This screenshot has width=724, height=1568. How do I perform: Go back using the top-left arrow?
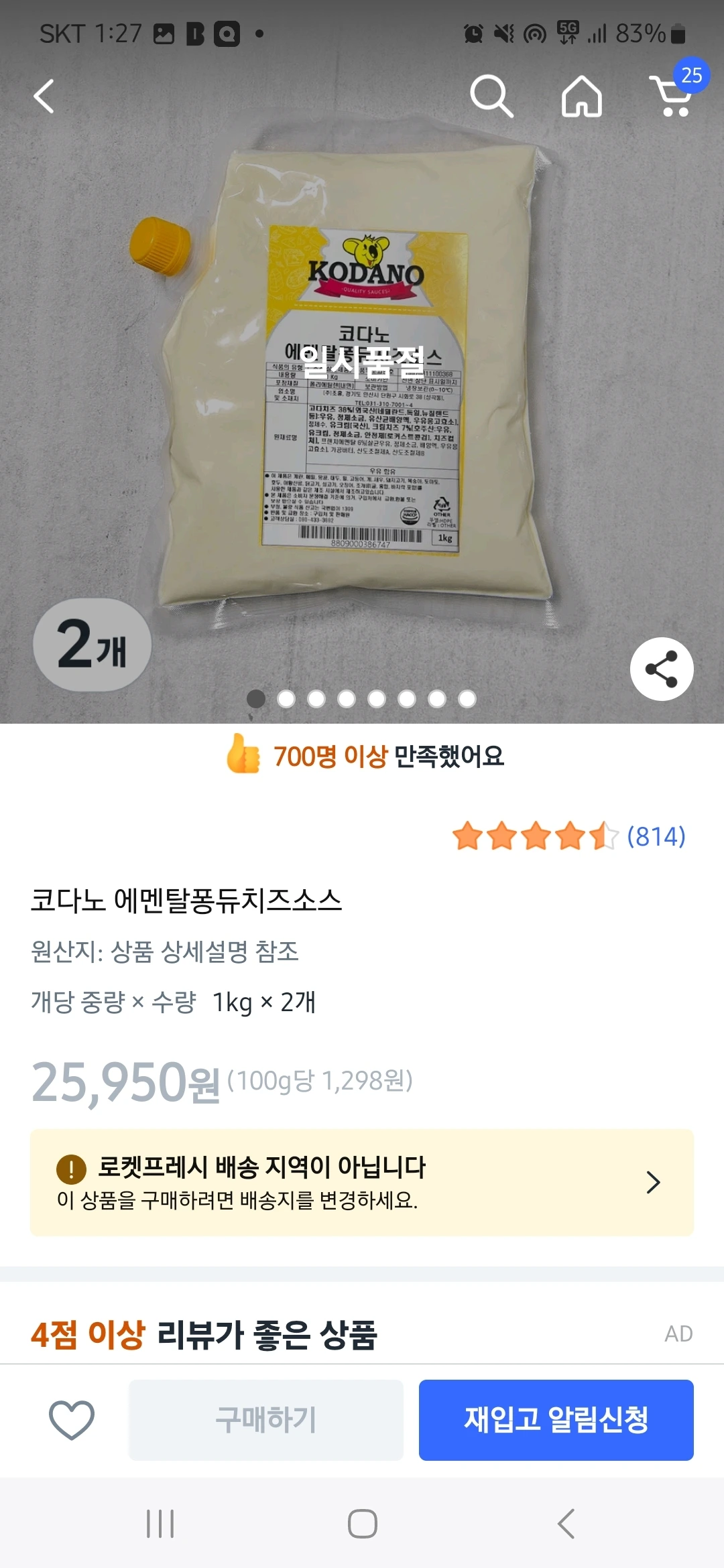coord(44,96)
